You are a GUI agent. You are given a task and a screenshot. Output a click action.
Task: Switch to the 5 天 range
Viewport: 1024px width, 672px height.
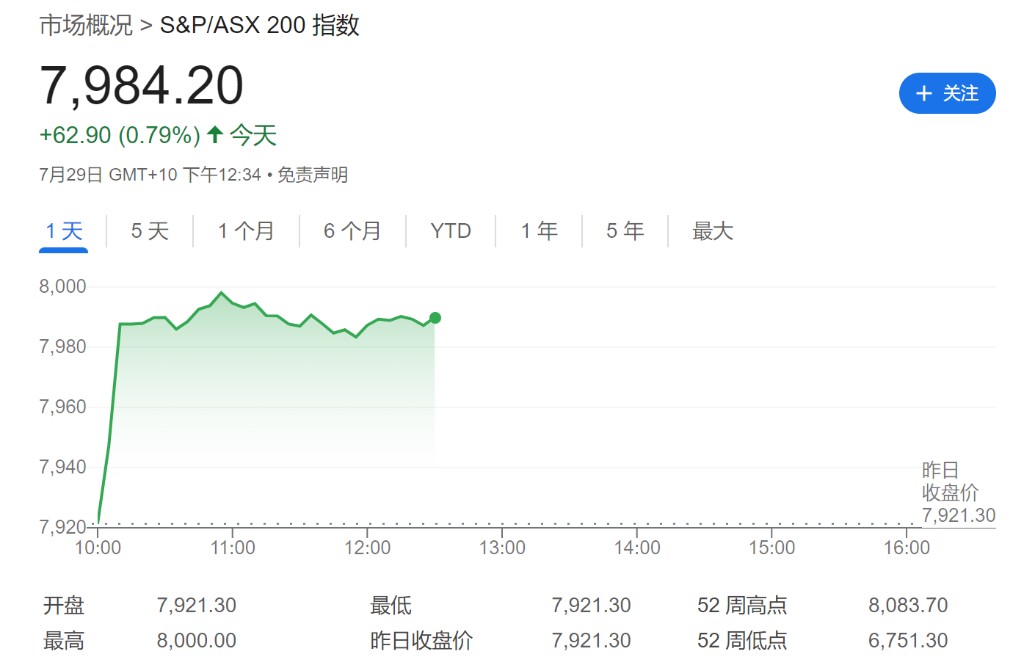tap(150, 231)
